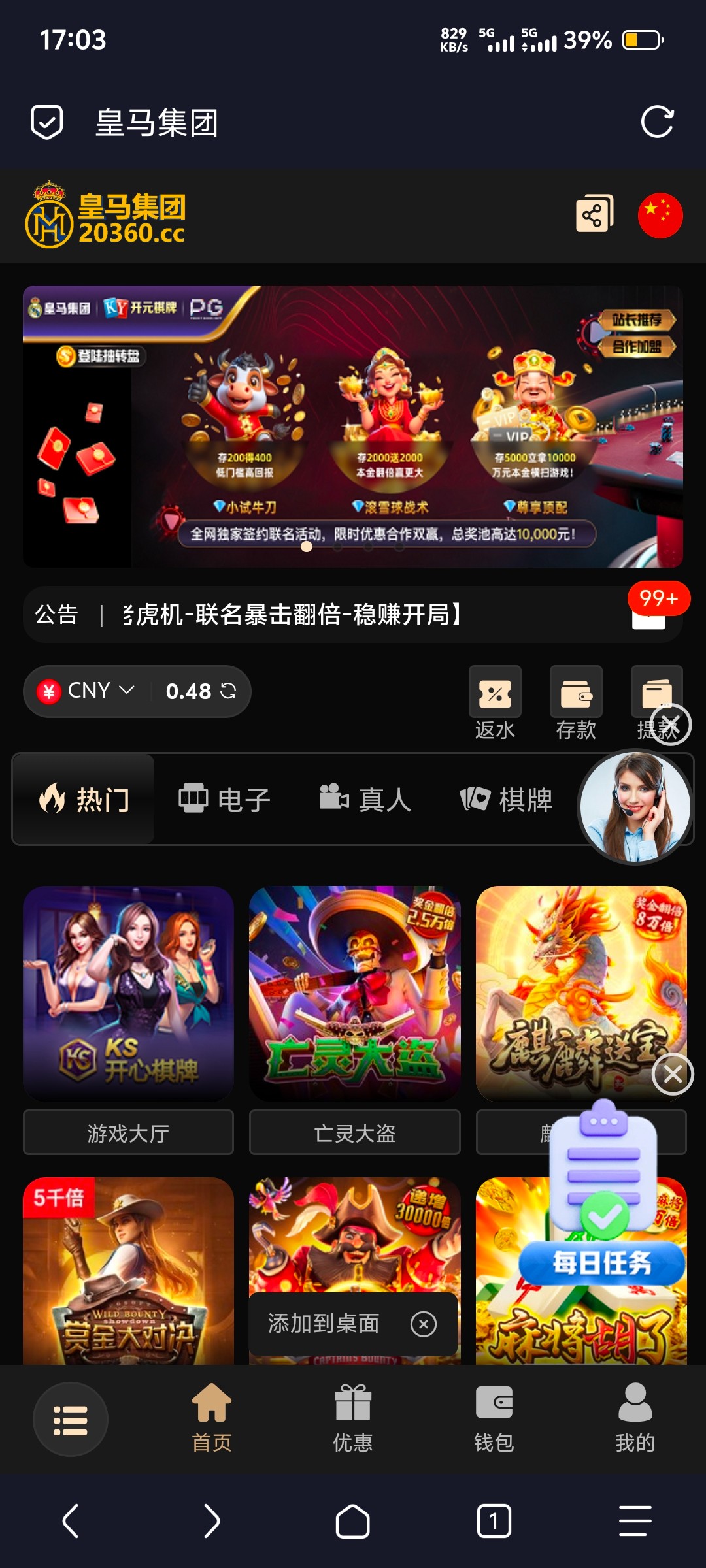The width and height of the screenshot is (706, 1568).
Task: Open the customer service avatar
Action: [x=635, y=806]
